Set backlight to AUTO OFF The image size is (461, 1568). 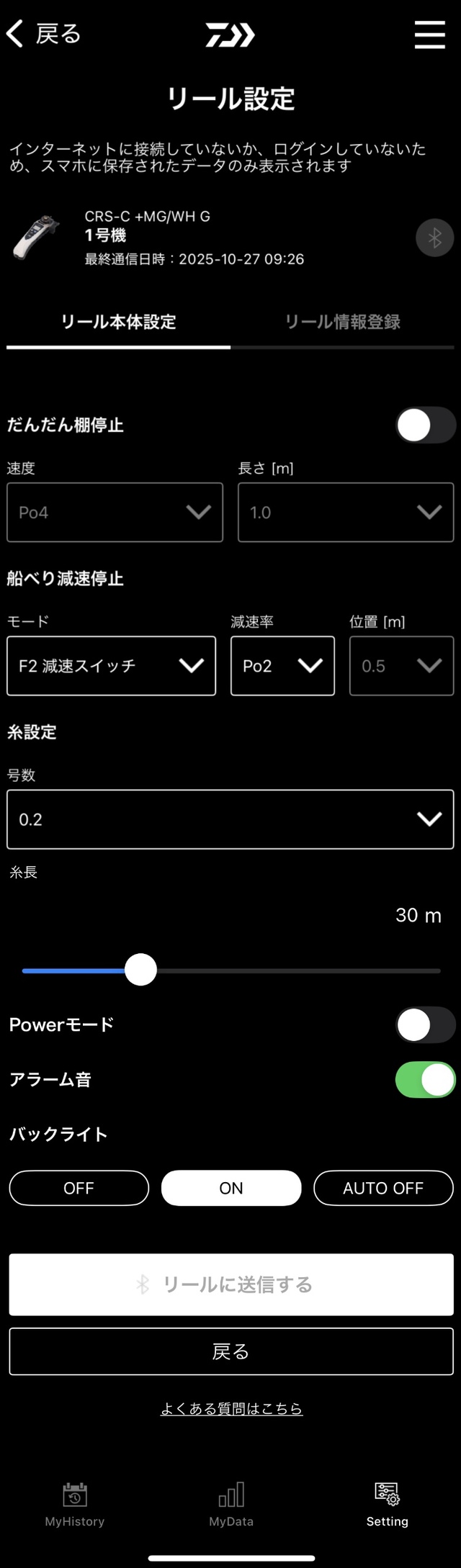point(383,1188)
